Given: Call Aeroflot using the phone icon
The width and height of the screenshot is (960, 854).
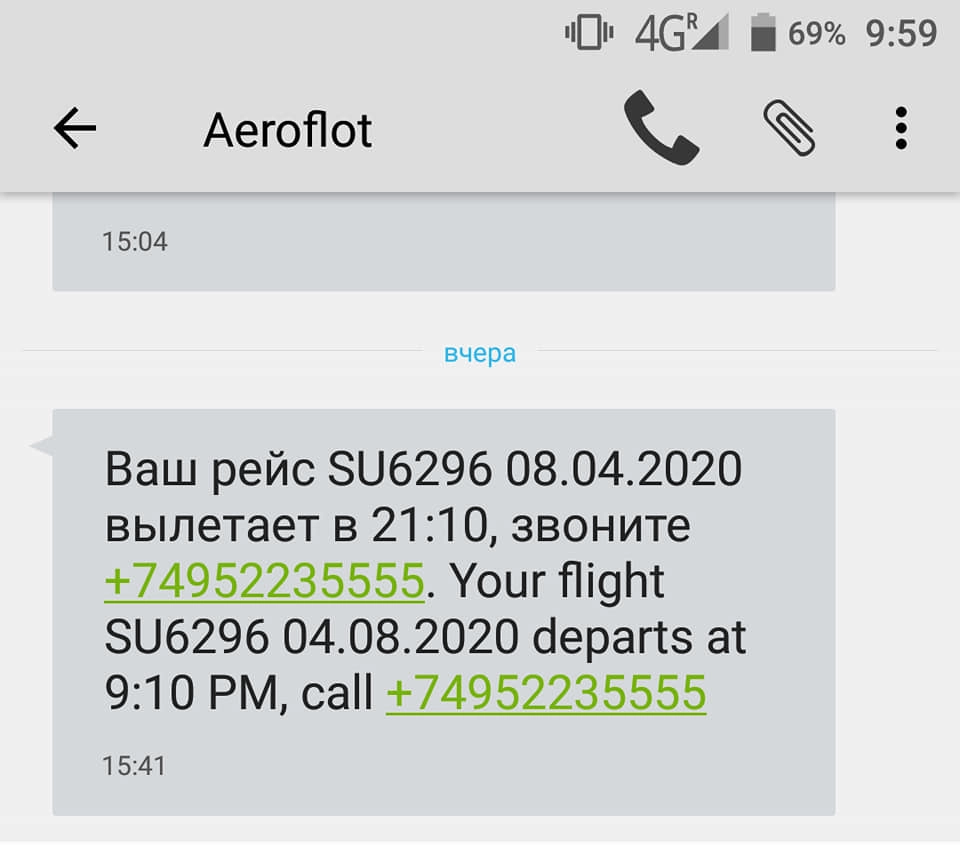Looking at the screenshot, I should (660, 128).
